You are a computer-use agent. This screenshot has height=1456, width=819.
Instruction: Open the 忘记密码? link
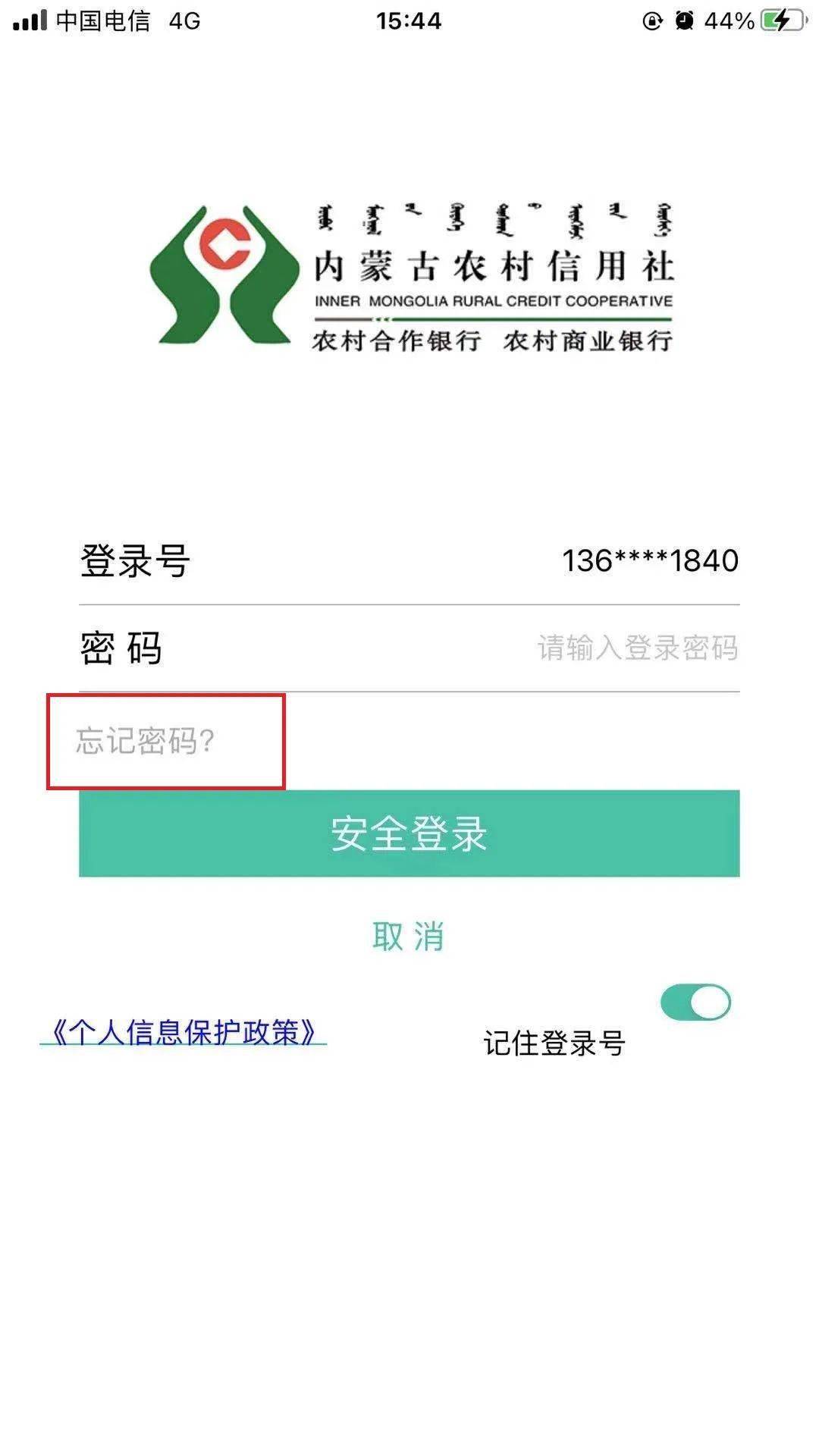(145, 741)
